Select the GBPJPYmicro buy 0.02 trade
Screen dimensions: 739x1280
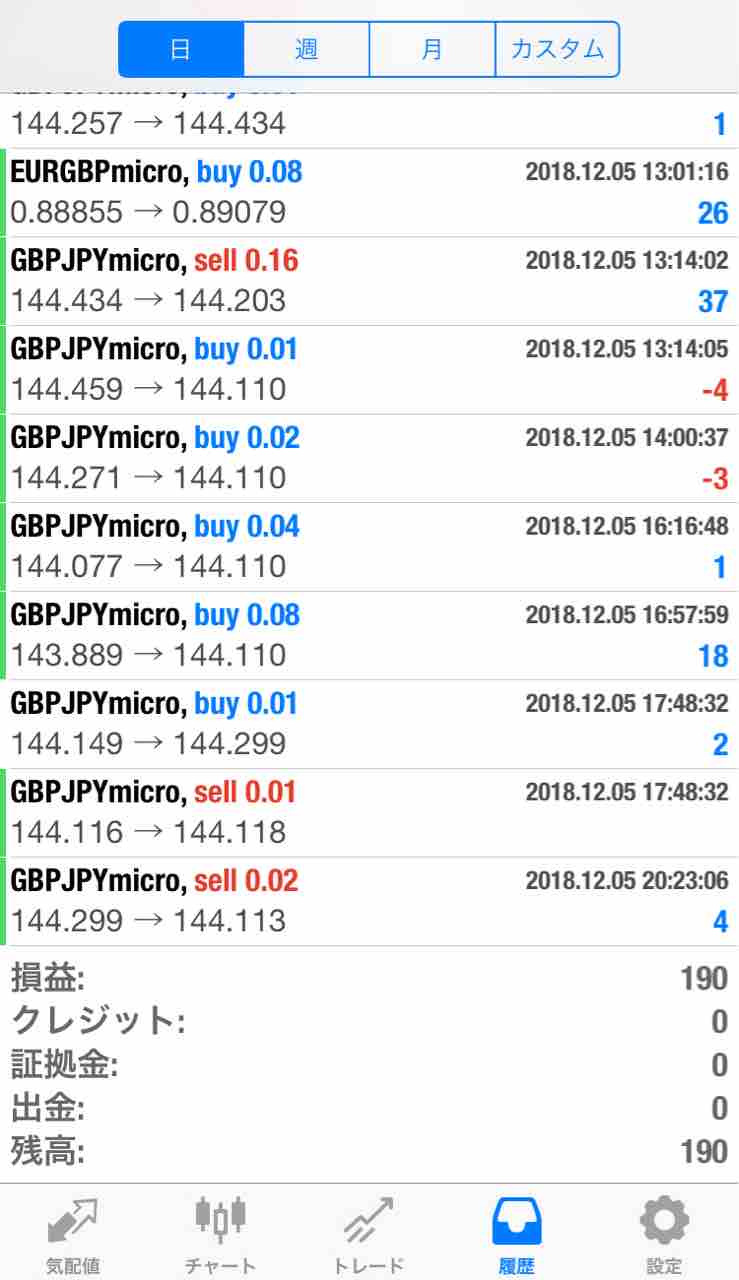[x=369, y=458]
